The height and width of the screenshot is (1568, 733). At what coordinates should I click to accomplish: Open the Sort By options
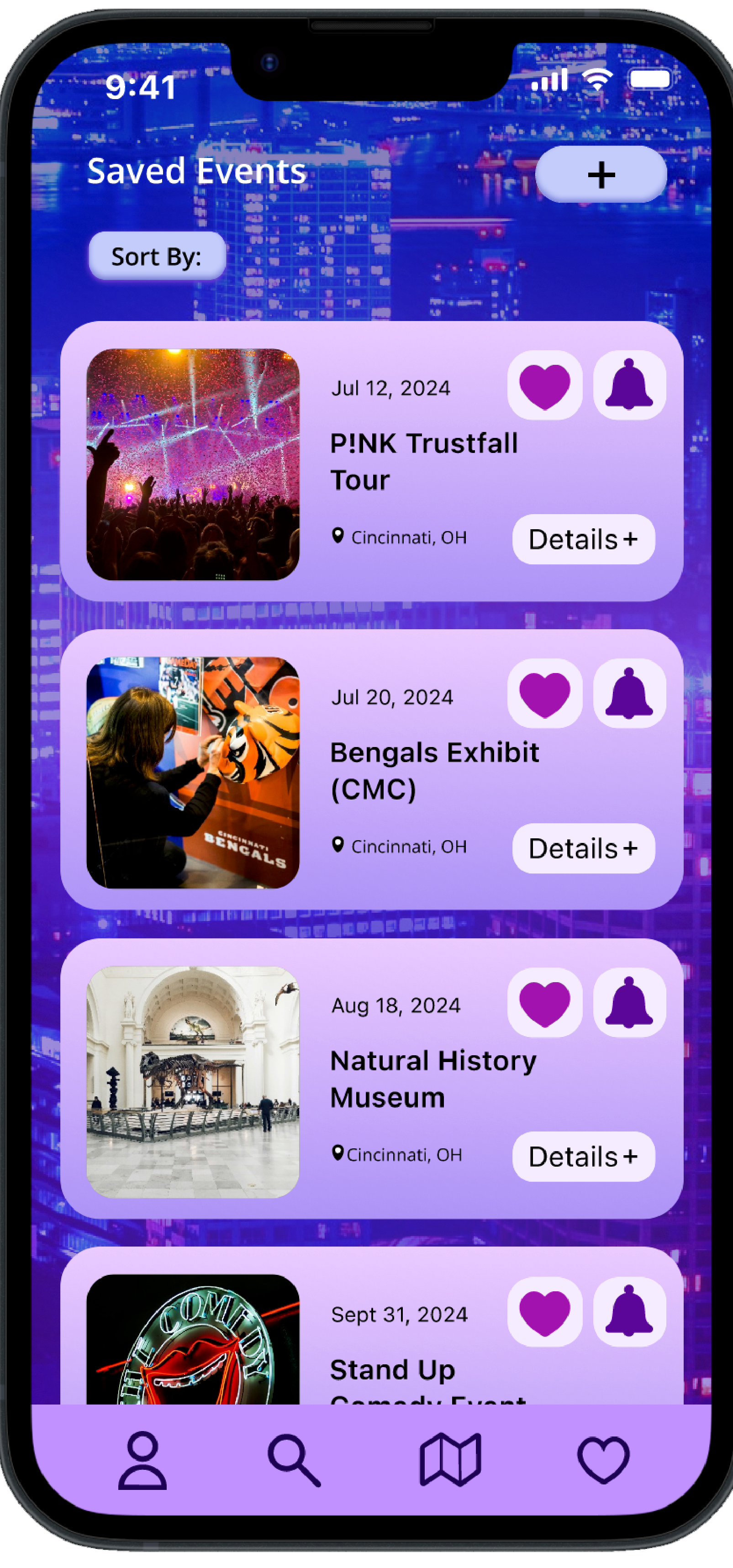tap(157, 256)
